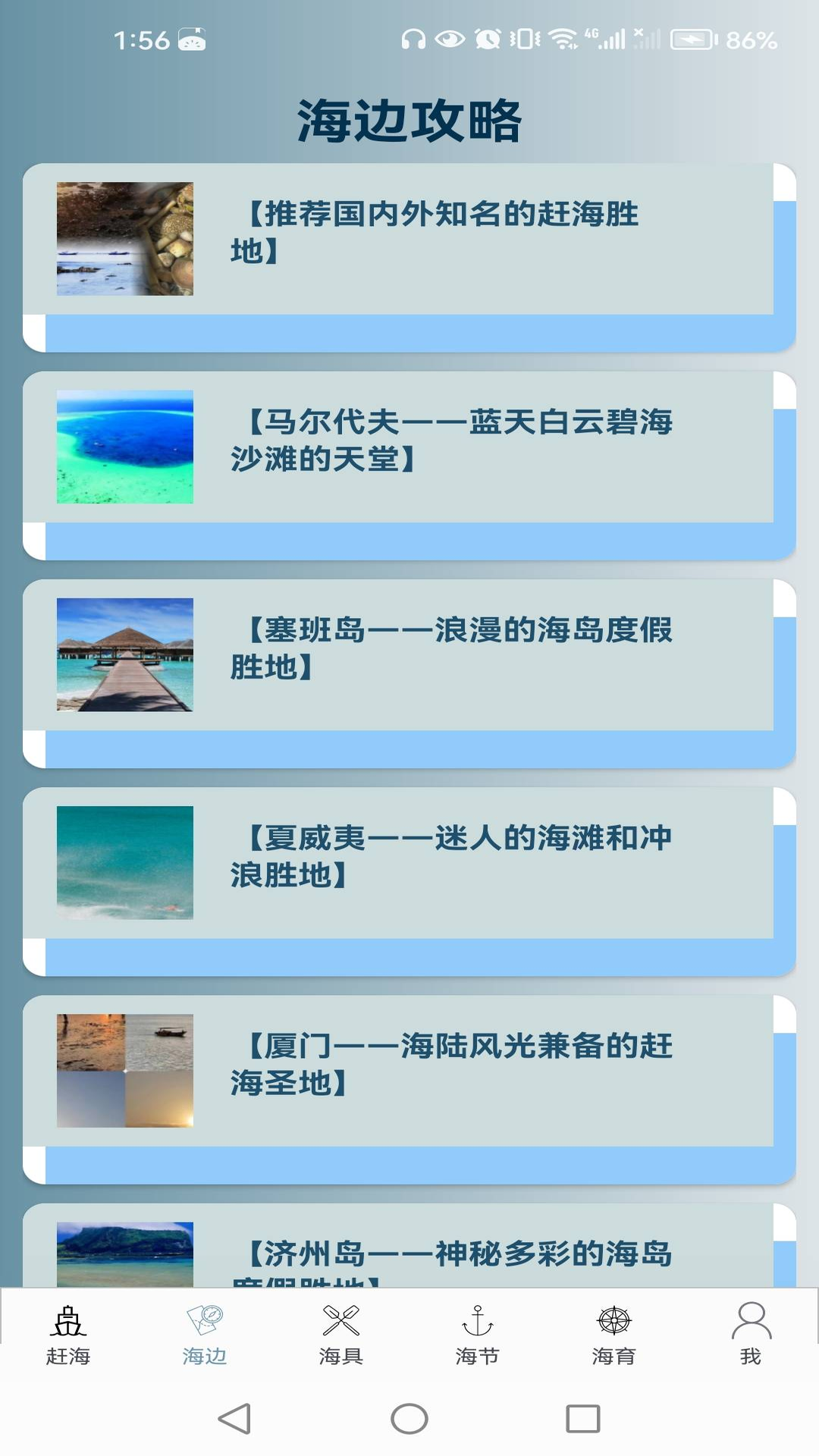This screenshot has height=1456, width=819.
Task: Open the 济州岛 guide card
Action: click(x=409, y=1244)
